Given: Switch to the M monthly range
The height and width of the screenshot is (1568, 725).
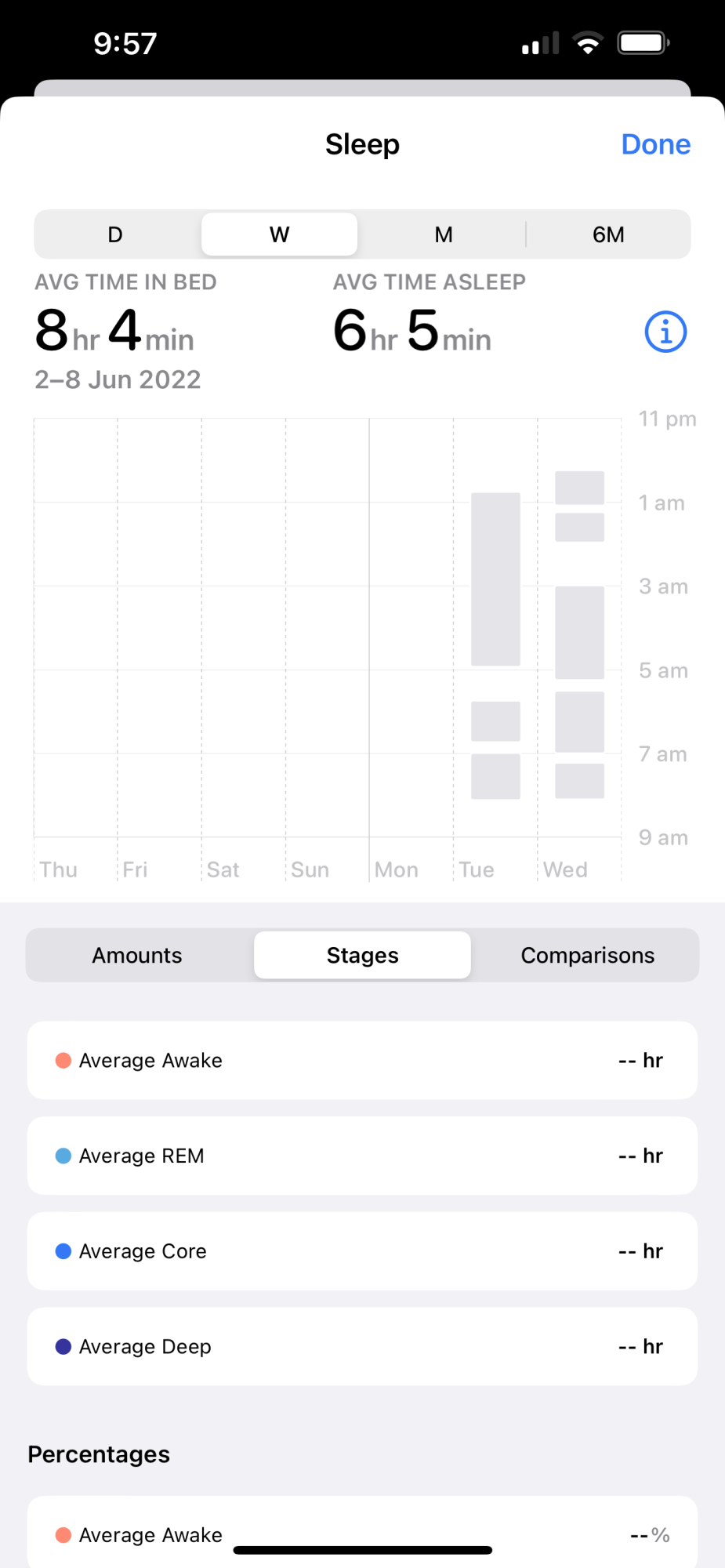Looking at the screenshot, I should click(x=444, y=234).
